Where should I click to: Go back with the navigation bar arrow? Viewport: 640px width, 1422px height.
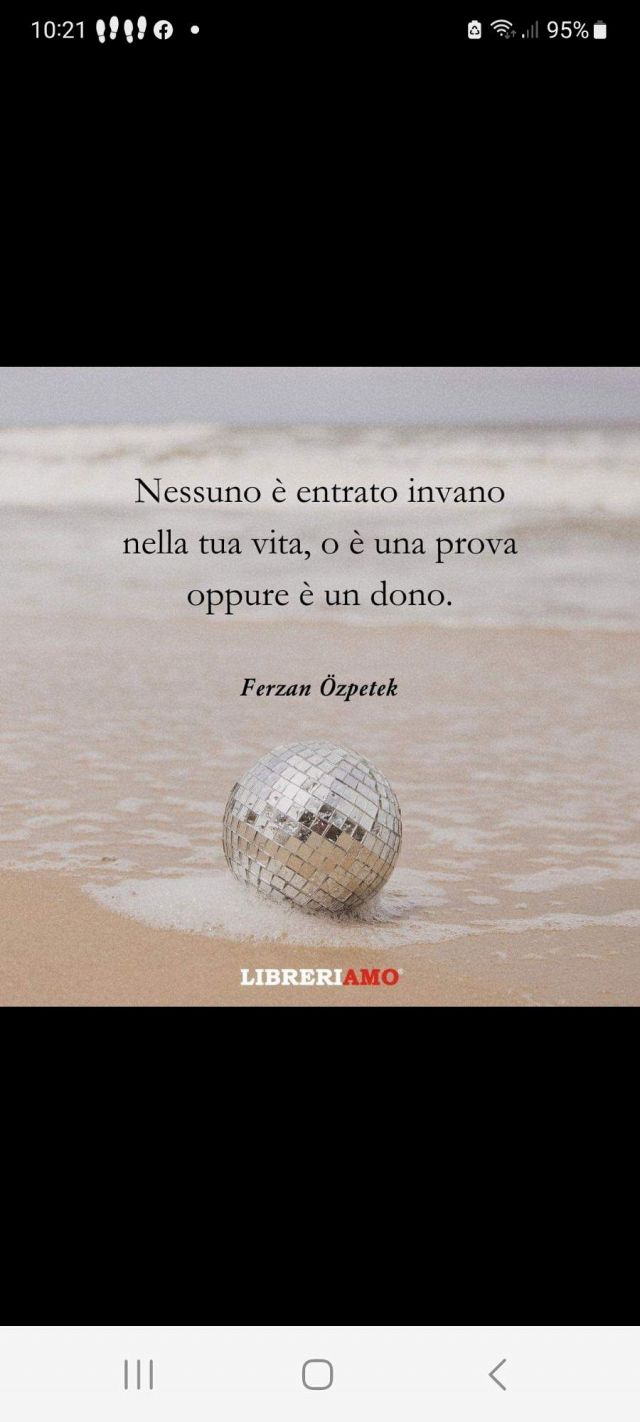click(x=497, y=1374)
